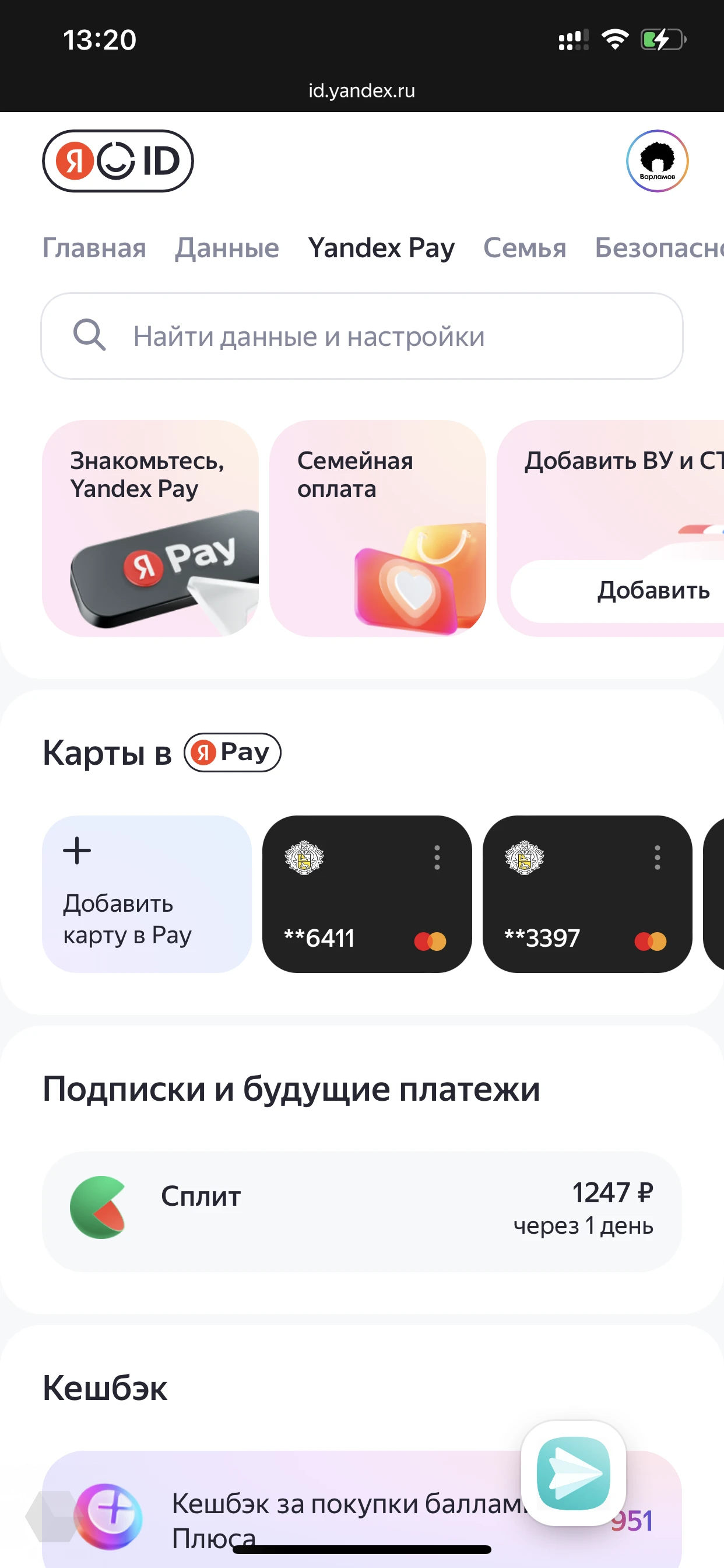724x1568 pixels.
Task: Open the profile avatar in the header
Action: [x=656, y=160]
